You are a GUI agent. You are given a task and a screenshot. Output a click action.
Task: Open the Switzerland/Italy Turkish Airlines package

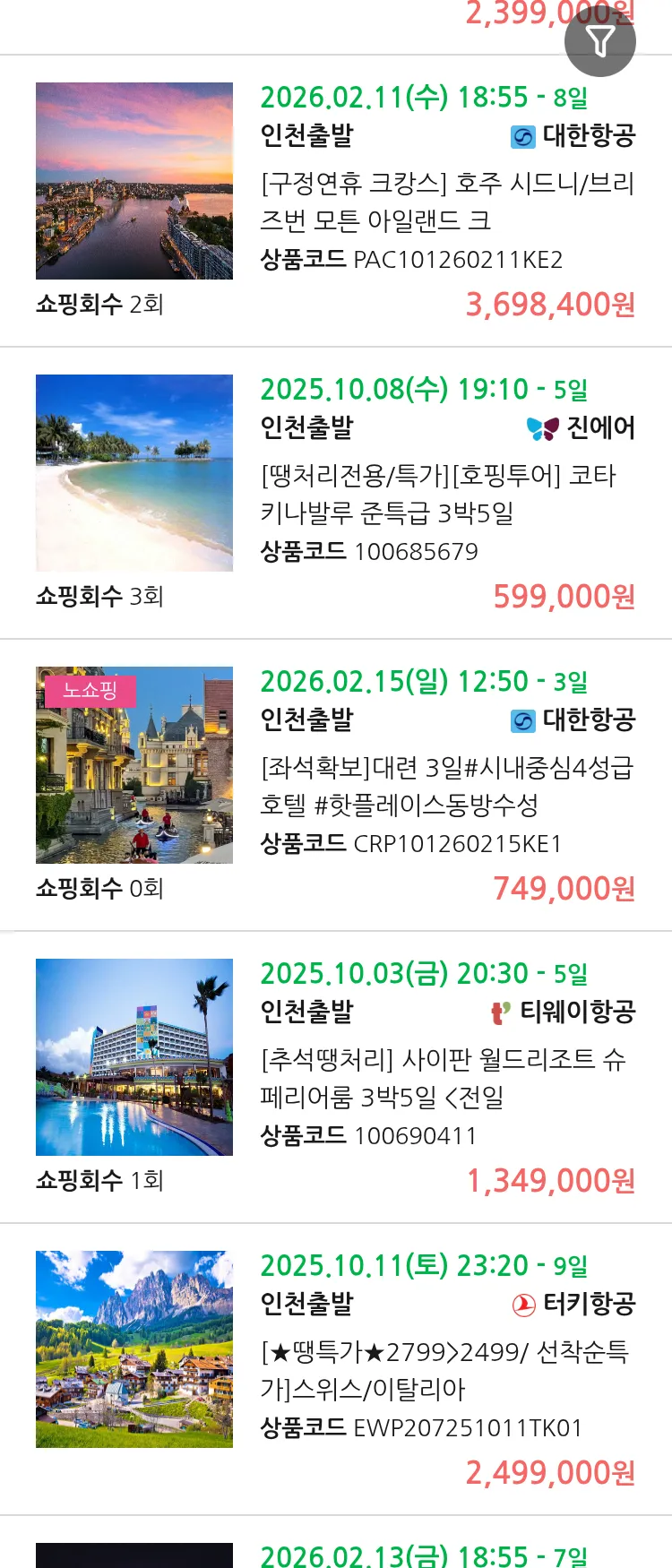click(444, 1370)
